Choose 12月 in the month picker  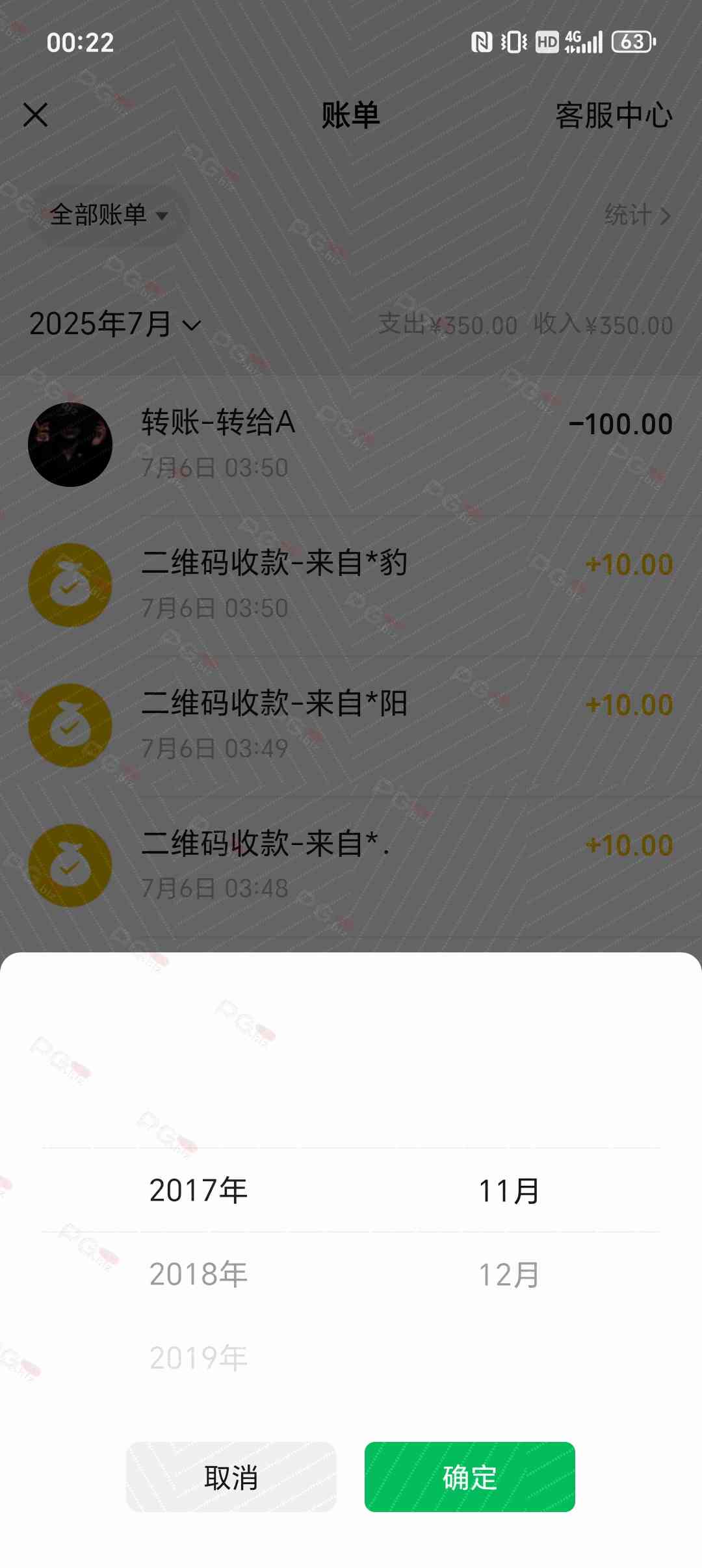(x=509, y=1275)
